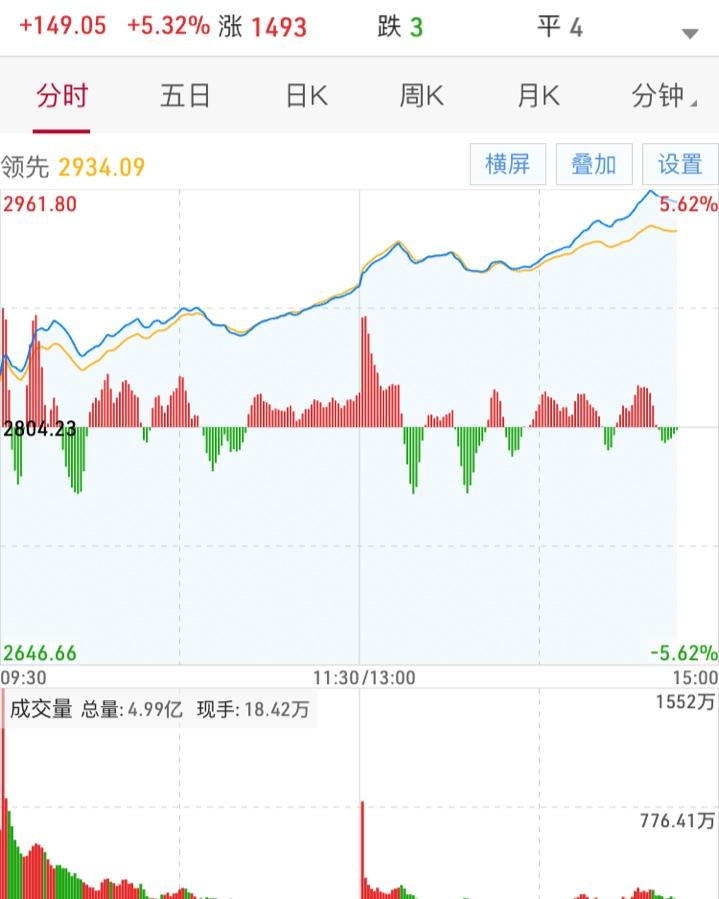The image size is (719, 899).
Task: Select the 周K chart tab
Action: (x=421, y=96)
